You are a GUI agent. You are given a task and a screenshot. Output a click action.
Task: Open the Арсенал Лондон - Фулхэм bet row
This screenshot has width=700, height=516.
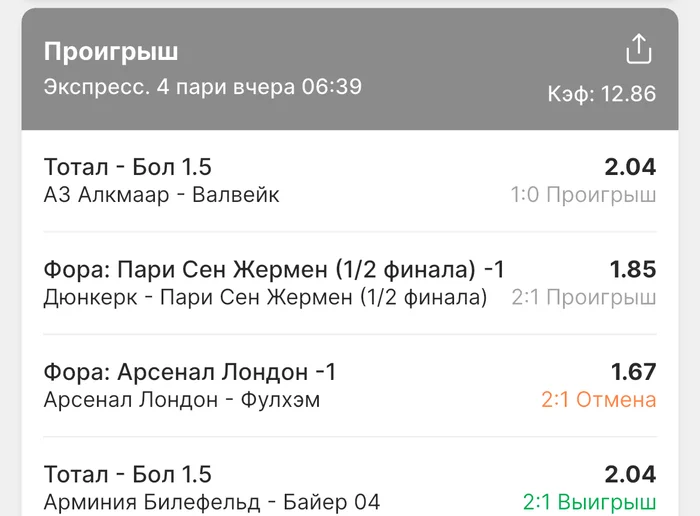[x=350, y=386]
